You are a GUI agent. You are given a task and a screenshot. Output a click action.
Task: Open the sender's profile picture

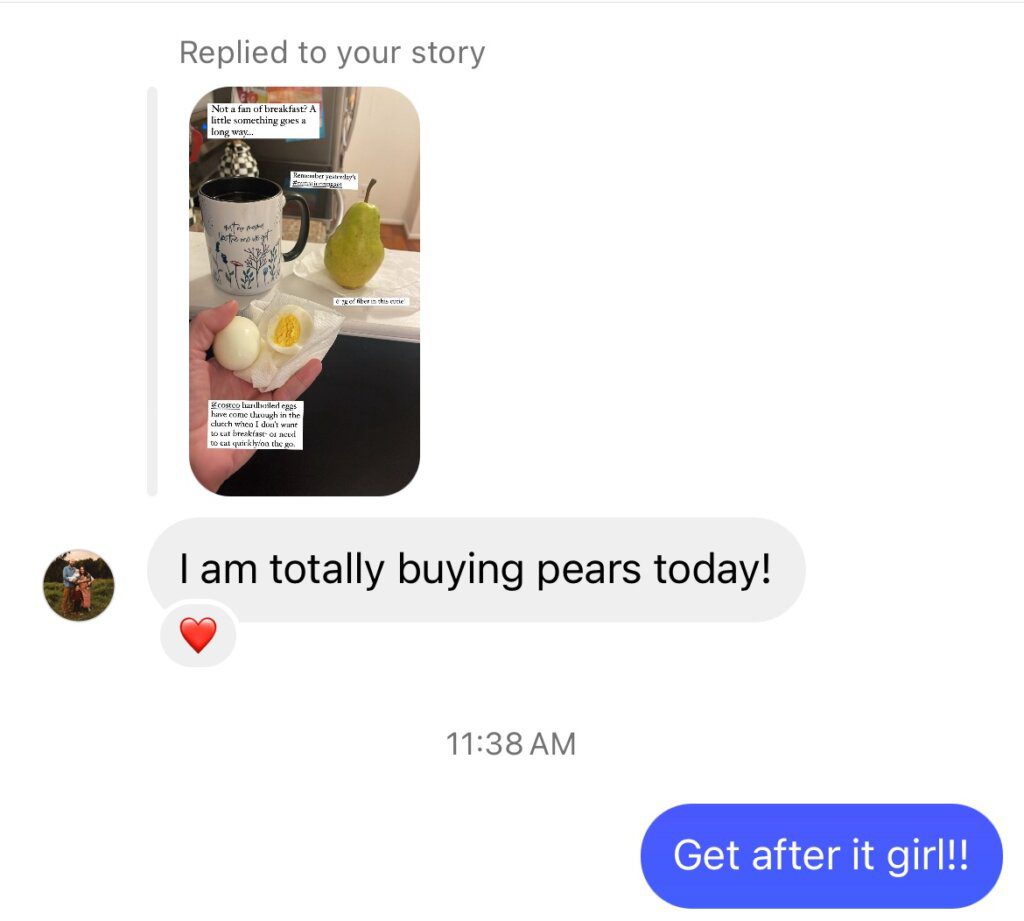(78, 585)
